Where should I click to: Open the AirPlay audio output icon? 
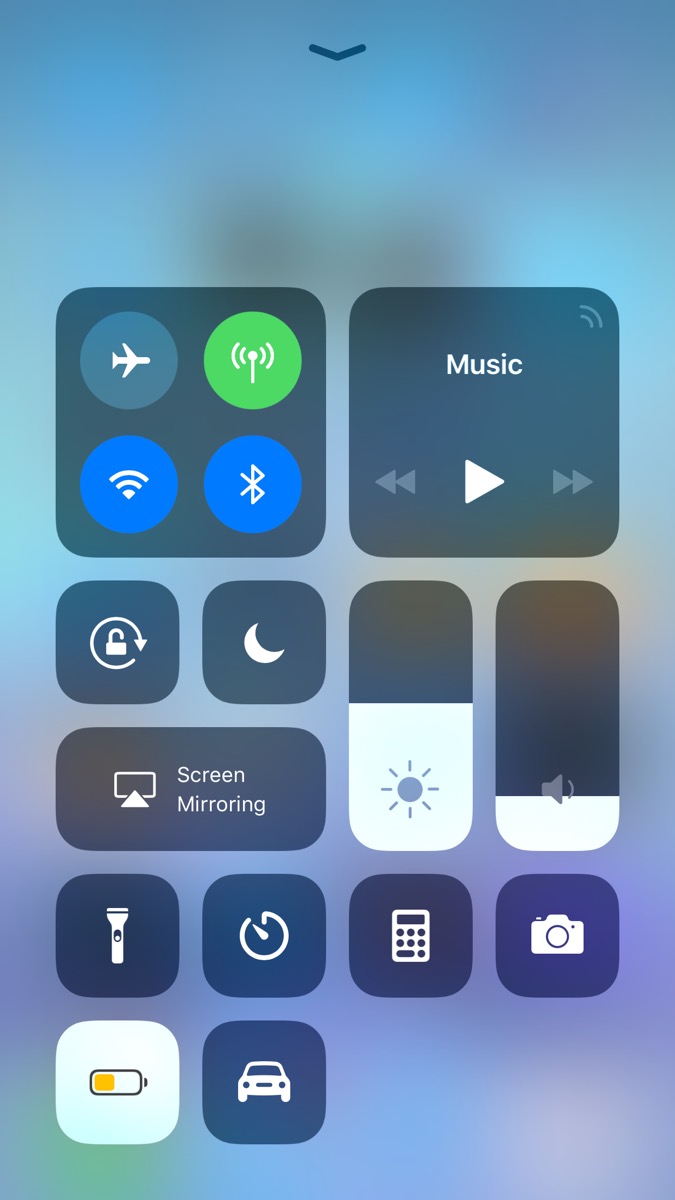[591, 317]
